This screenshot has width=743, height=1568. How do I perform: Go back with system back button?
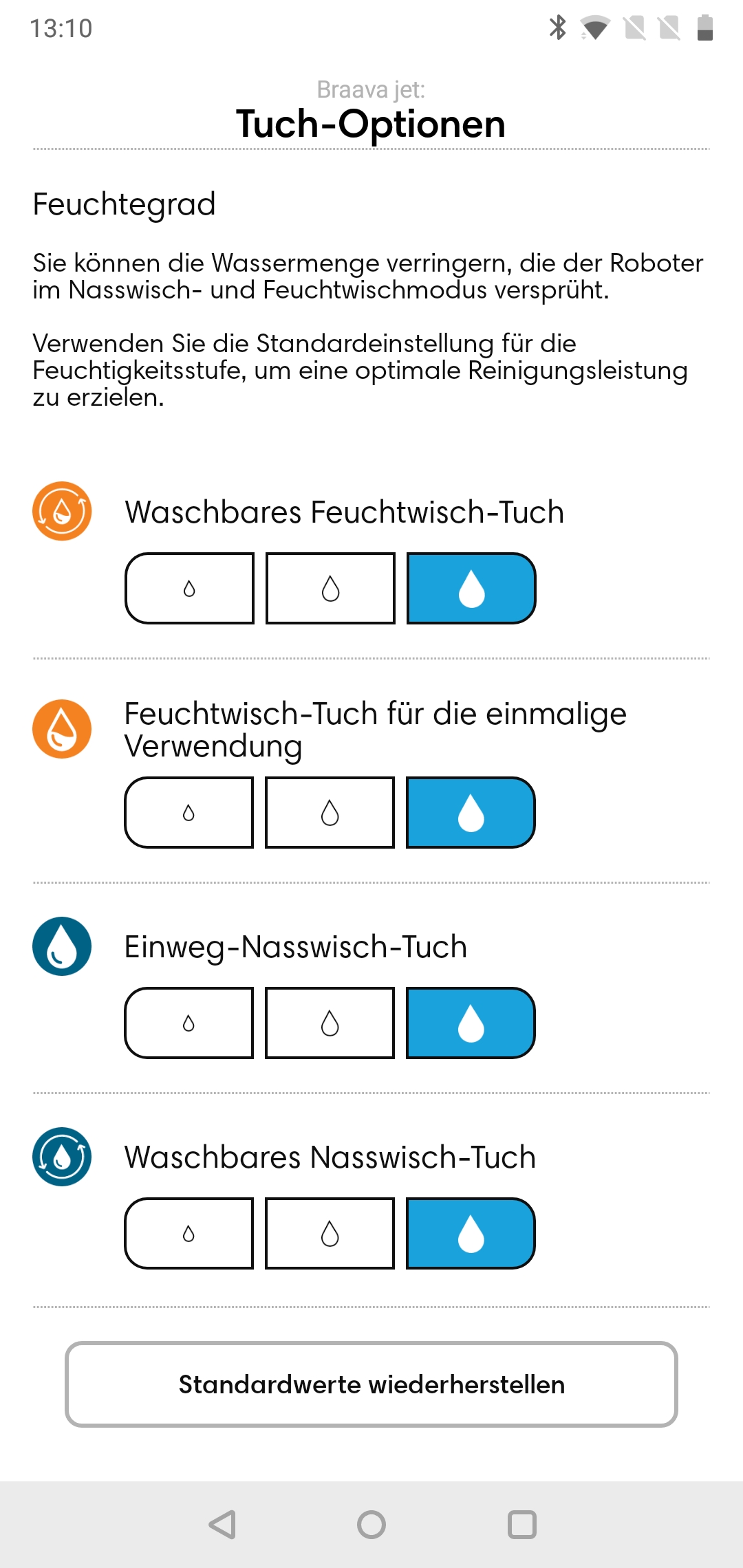pos(222,1525)
